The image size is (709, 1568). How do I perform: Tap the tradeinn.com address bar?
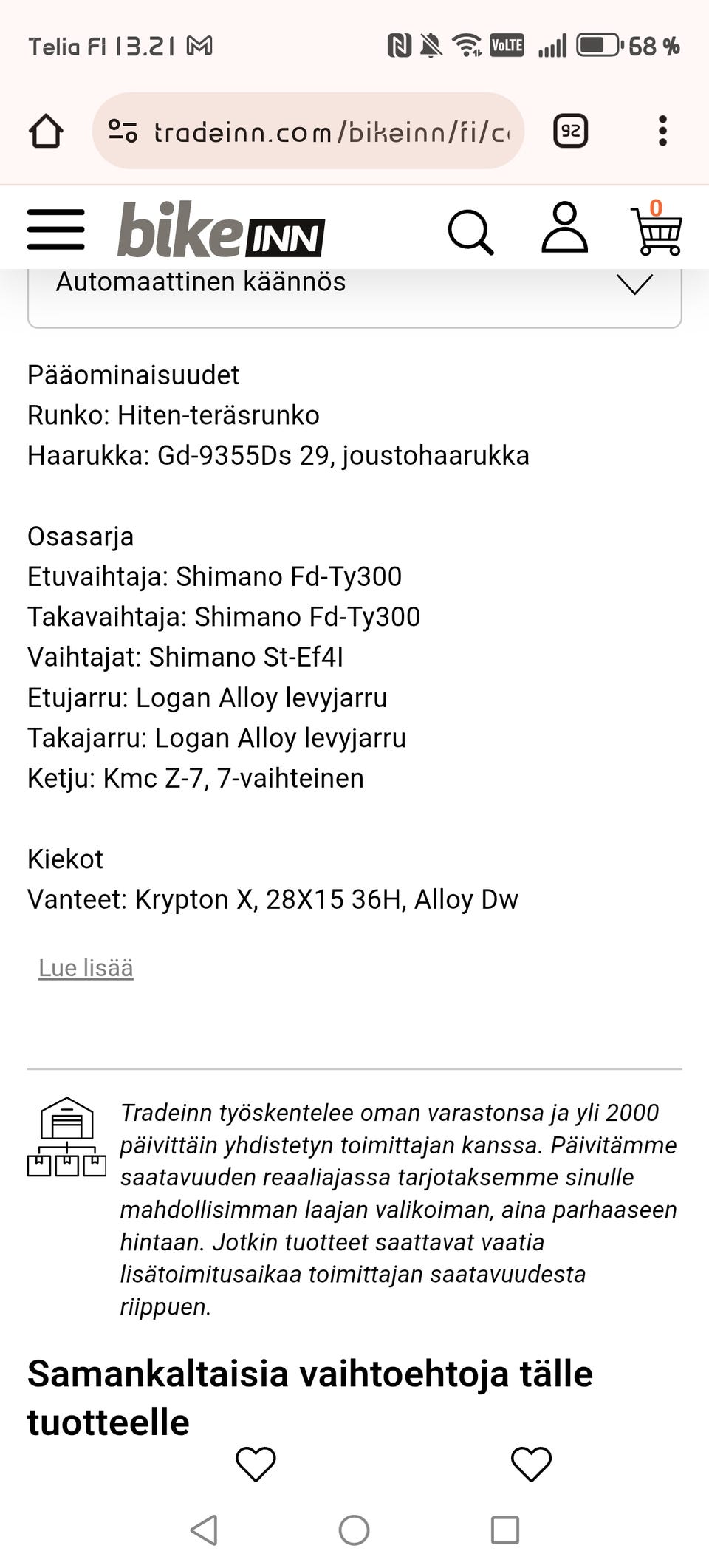click(x=308, y=132)
